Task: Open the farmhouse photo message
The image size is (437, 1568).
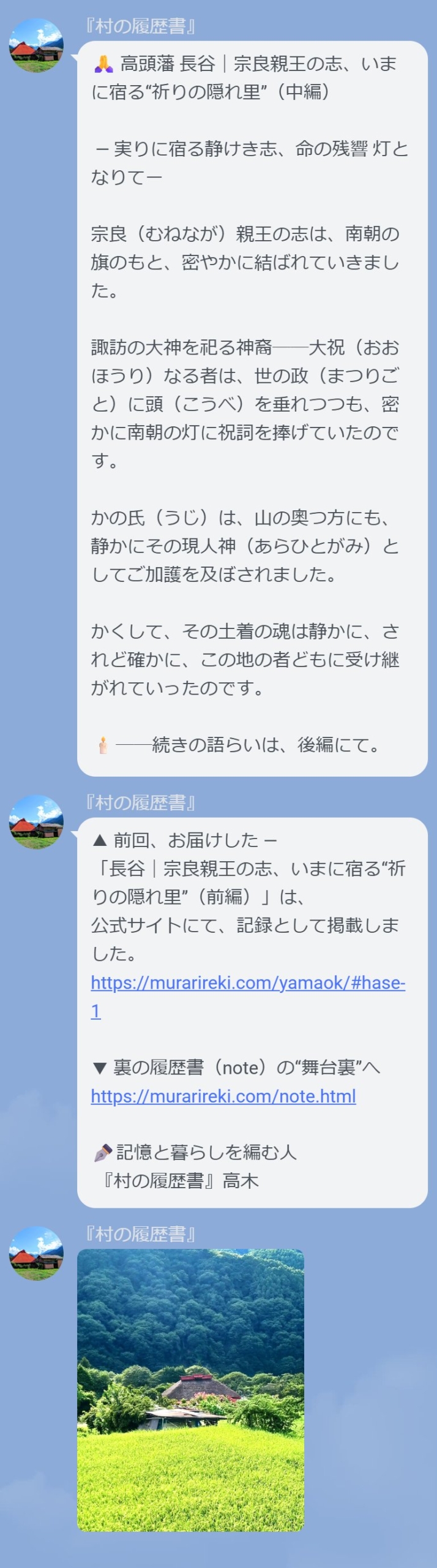Action: coord(190,1390)
